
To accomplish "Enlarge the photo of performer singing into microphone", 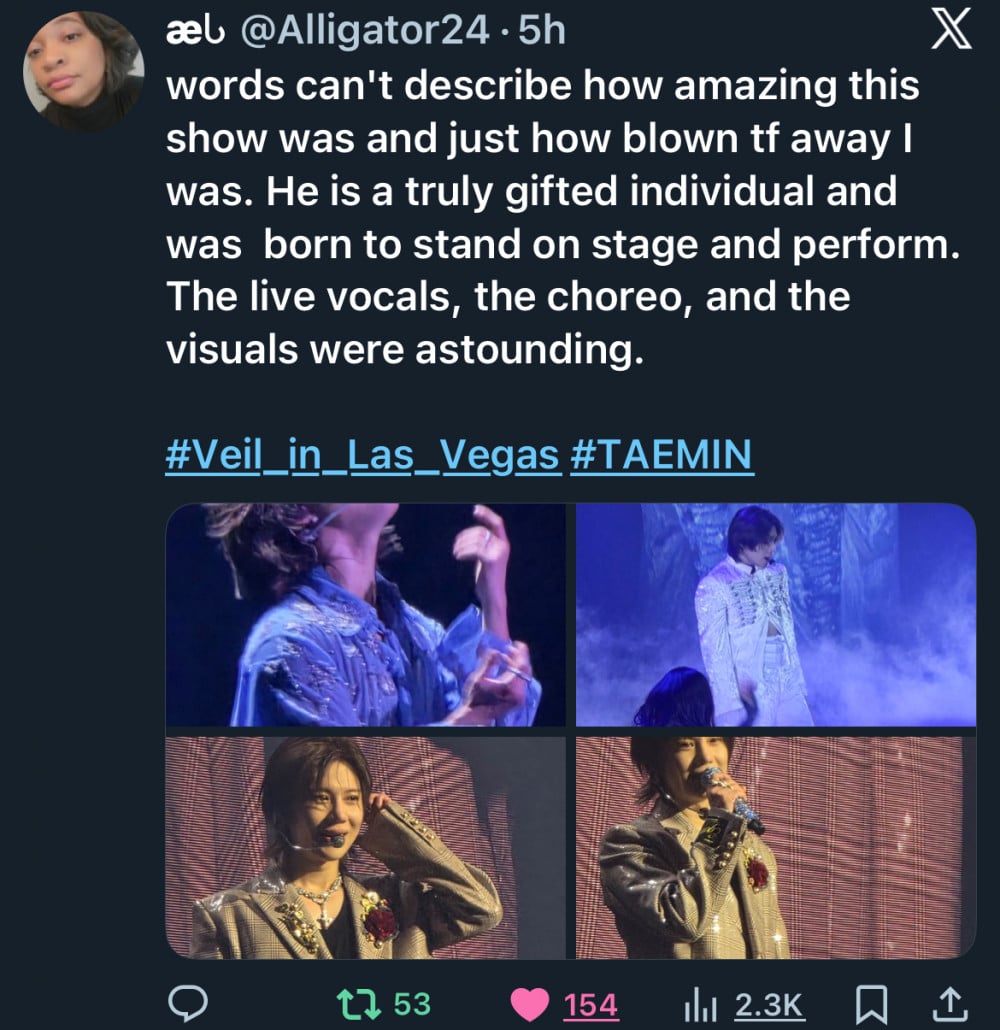I will coord(775,848).
